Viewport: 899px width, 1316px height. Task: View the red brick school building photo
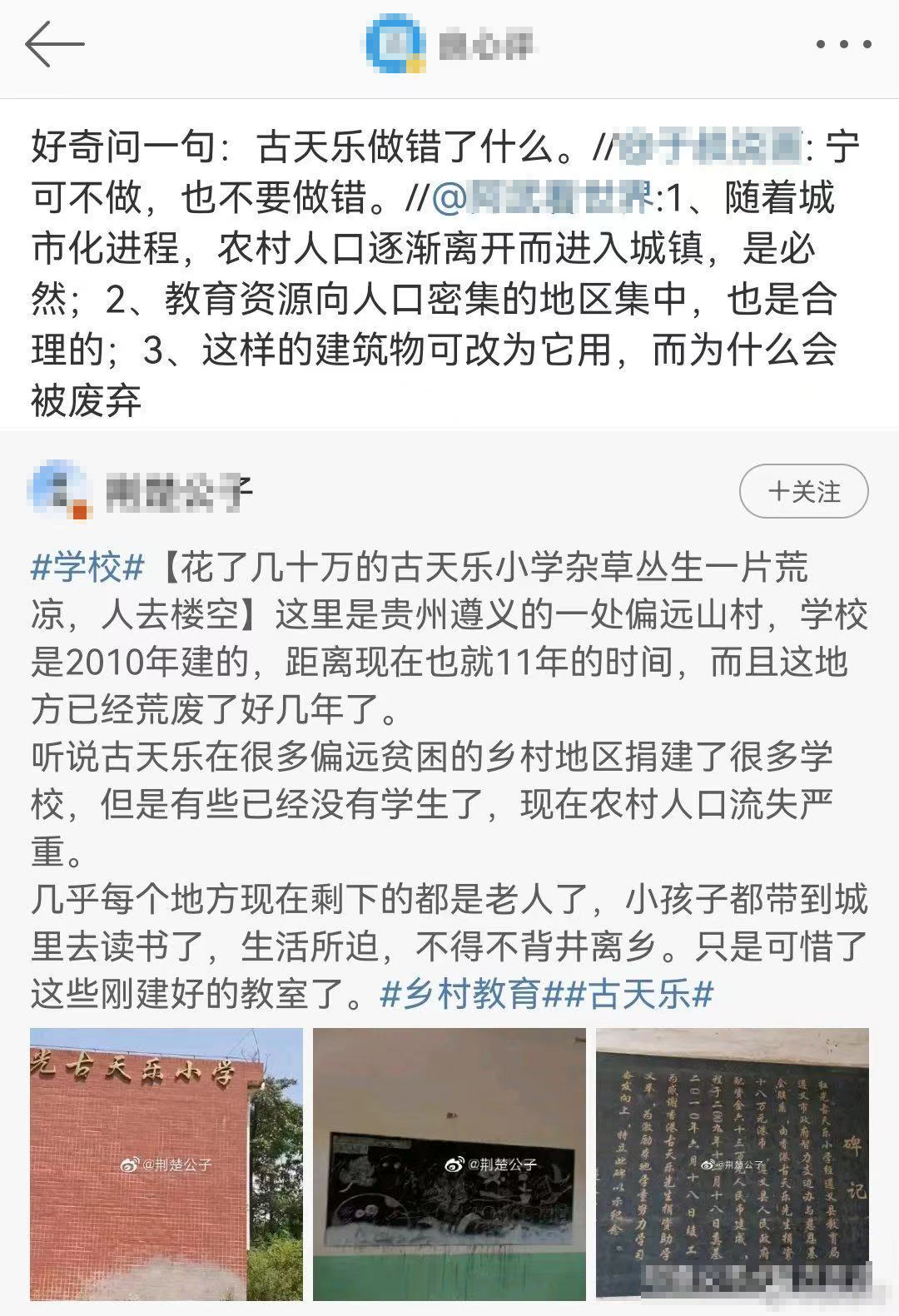tap(166, 1164)
